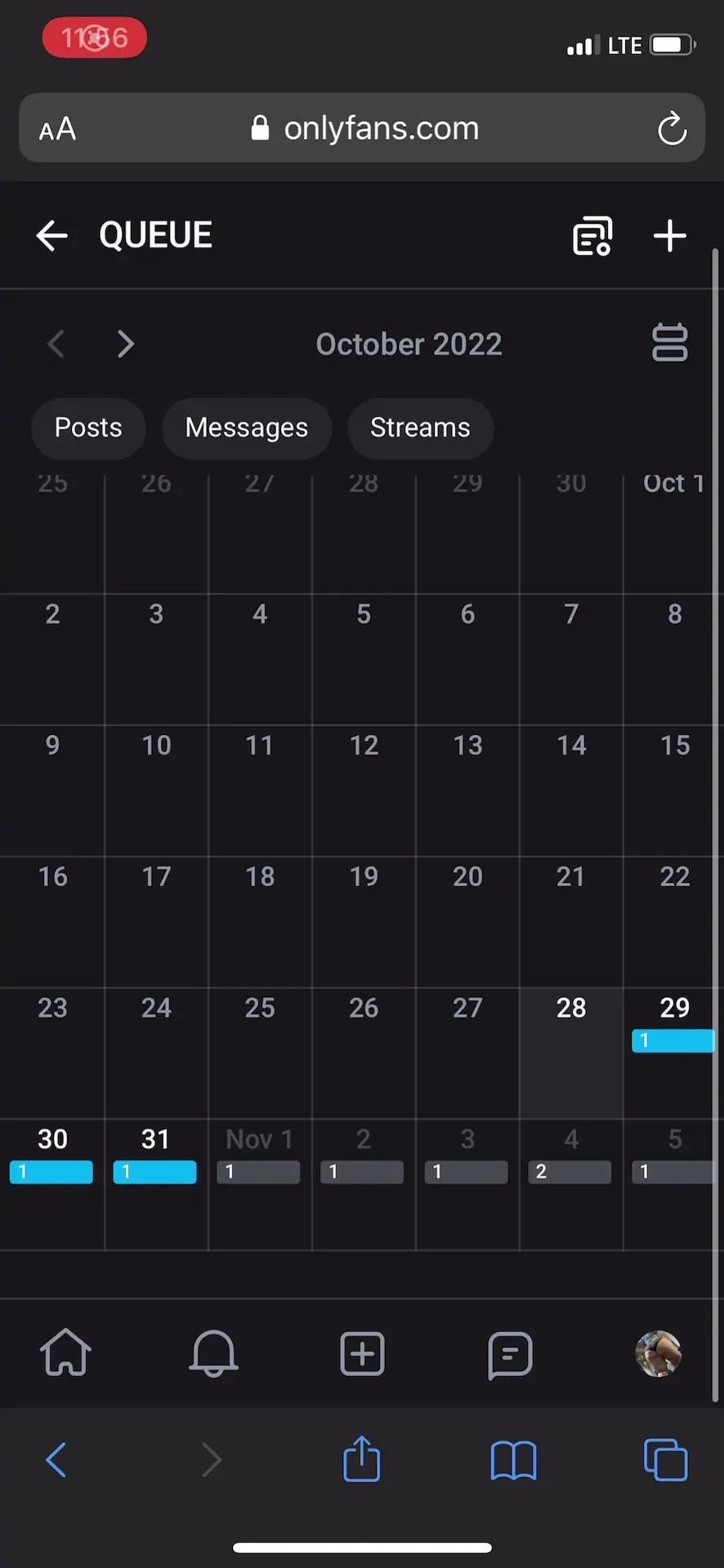Open the scheduled item on October 29
The image size is (724, 1568).
[673, 1040]
